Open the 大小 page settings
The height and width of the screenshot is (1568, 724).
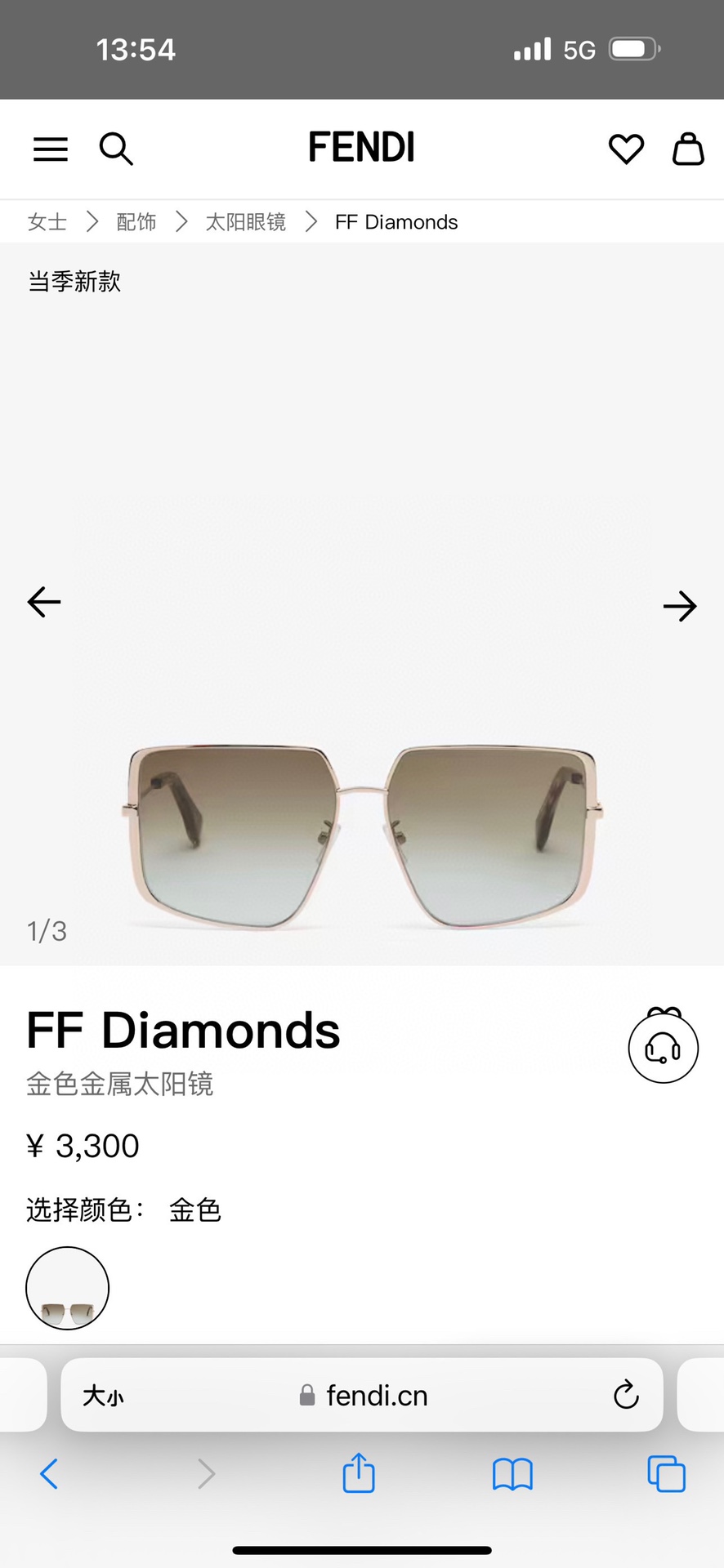pyautogui.click(x=103, y=1396)
